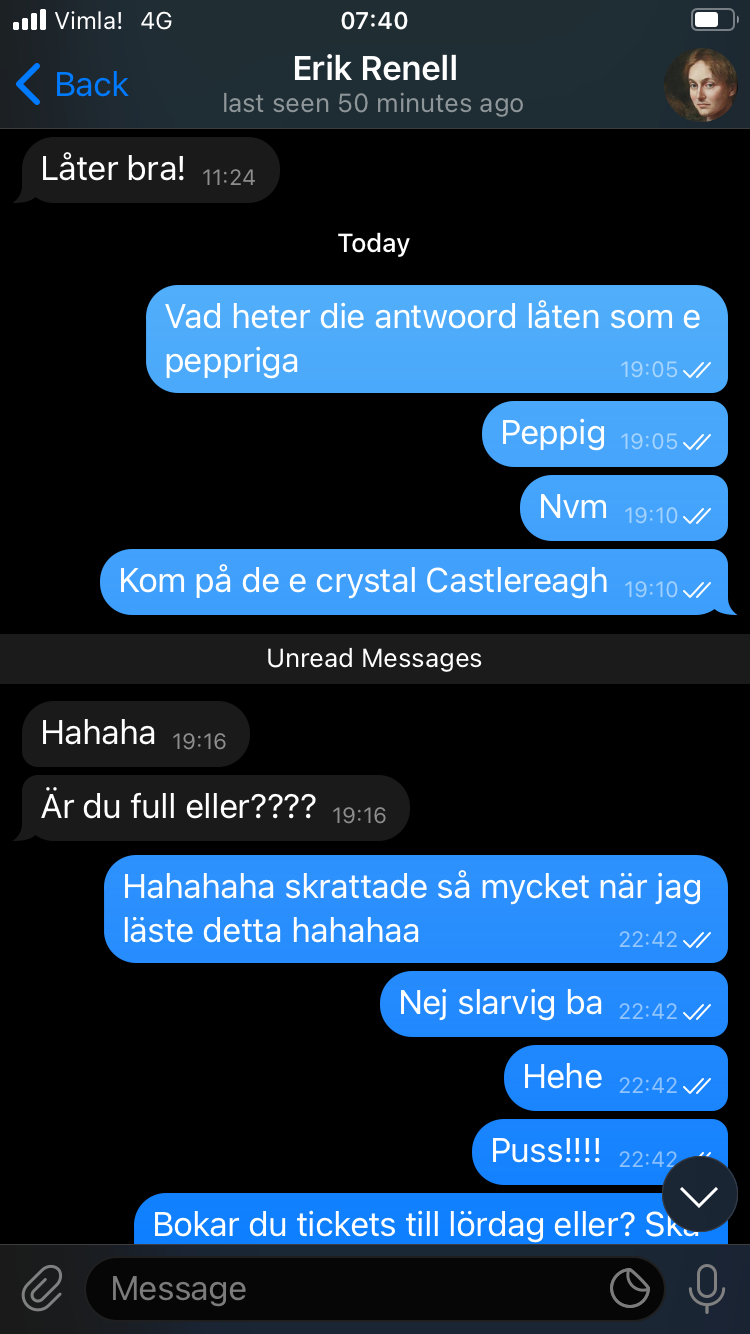Go back to the chat list
This screenshot has height=1334, width=750.
72,85
